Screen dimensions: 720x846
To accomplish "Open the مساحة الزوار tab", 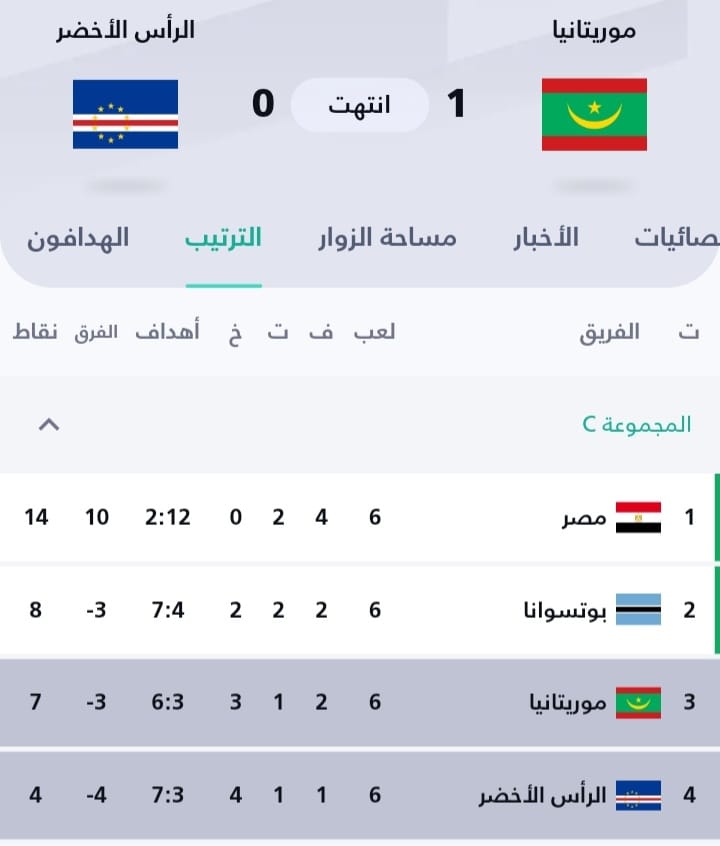I will [x=388, y=239].
